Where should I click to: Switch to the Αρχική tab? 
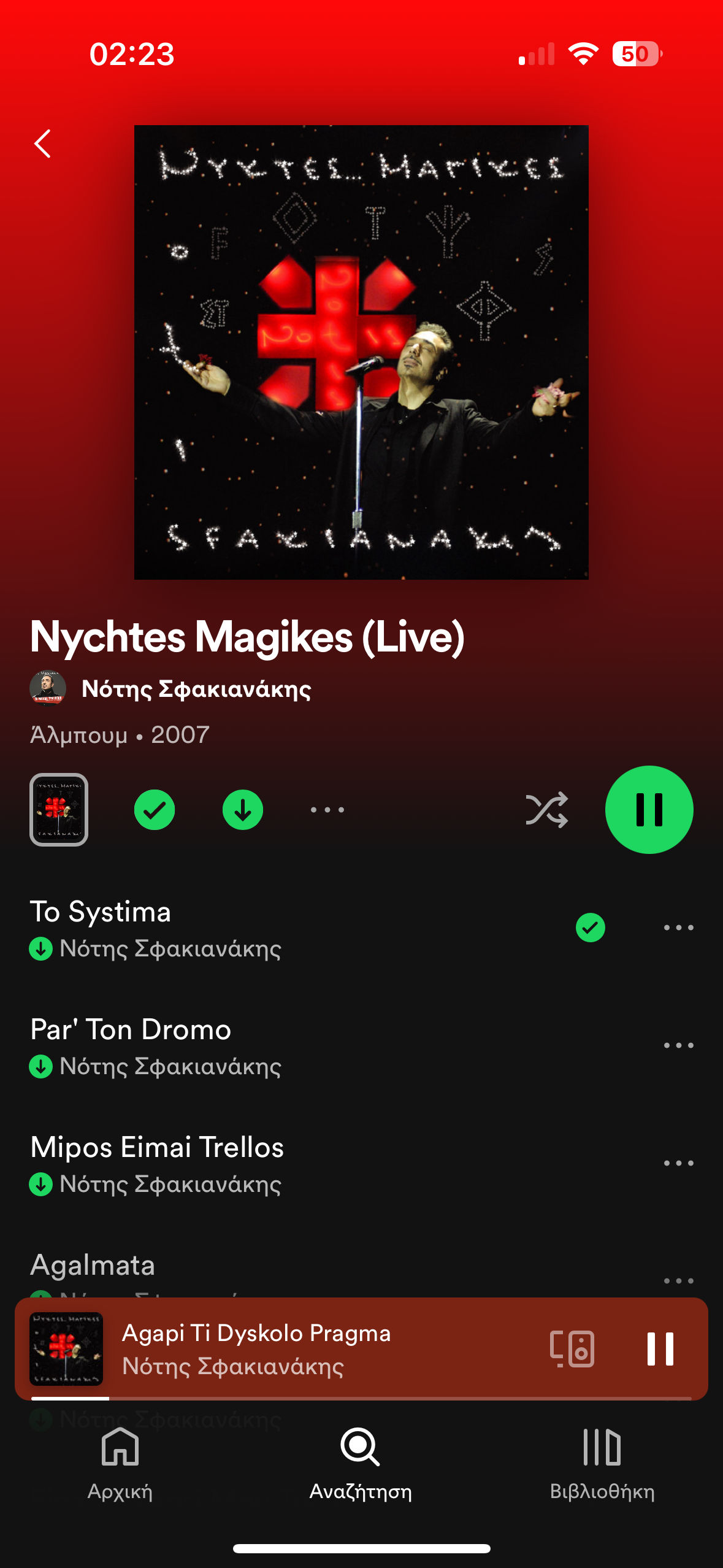pos(120,1462)
